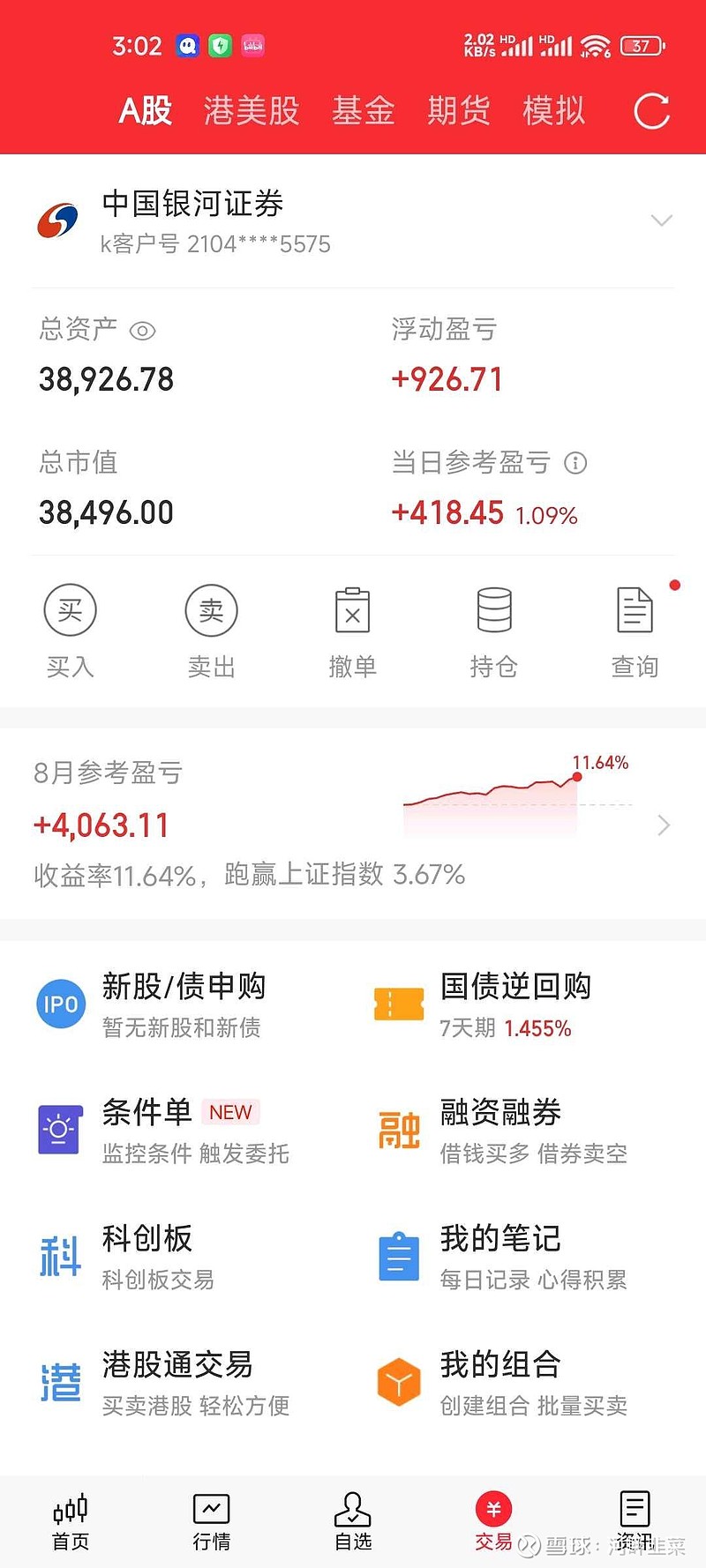Select the 模拟 tab
The height and width of the screenshot is (1568, 706).
553,111
